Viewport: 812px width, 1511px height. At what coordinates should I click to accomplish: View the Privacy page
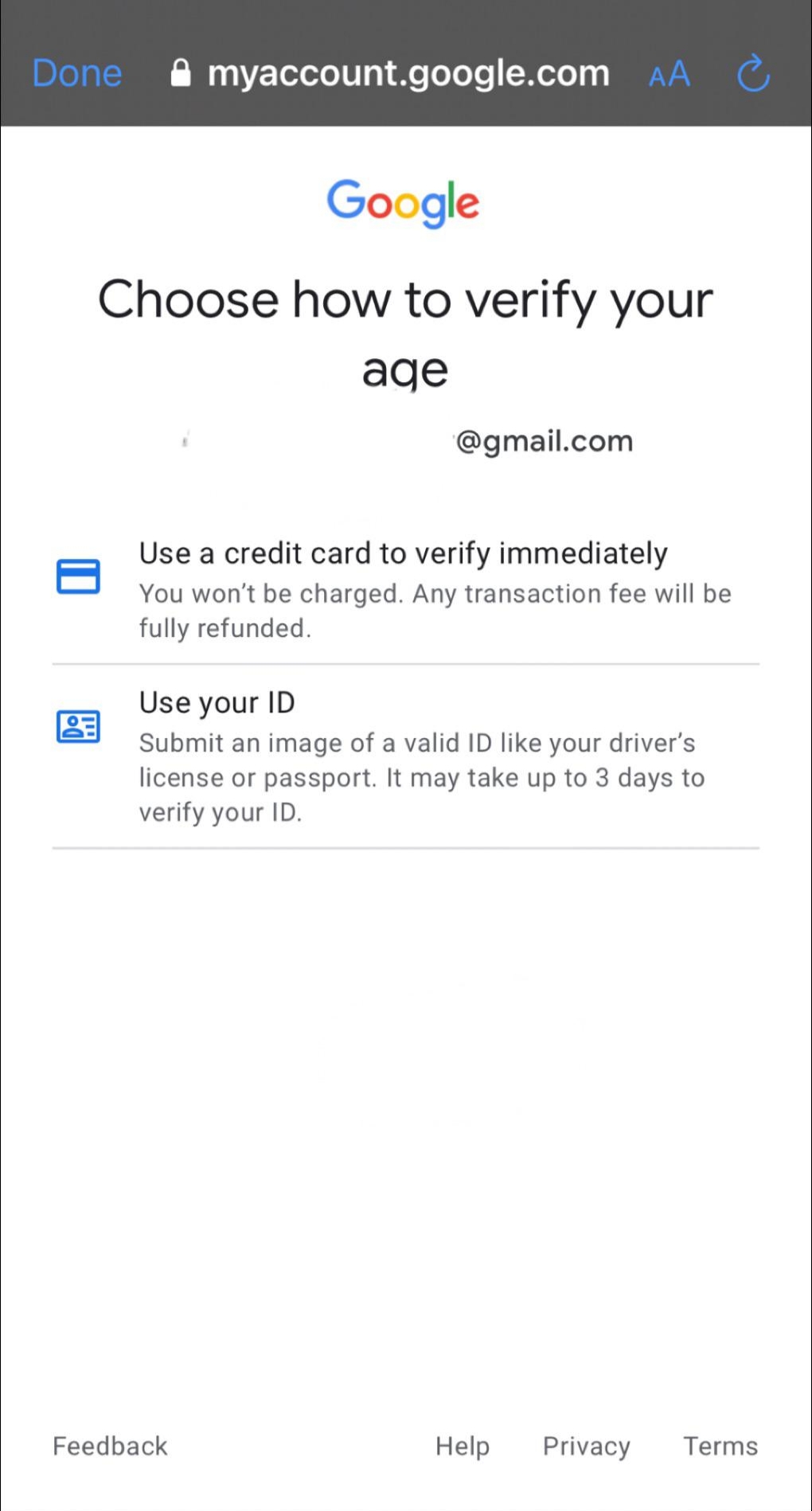tap(586, 1446)
